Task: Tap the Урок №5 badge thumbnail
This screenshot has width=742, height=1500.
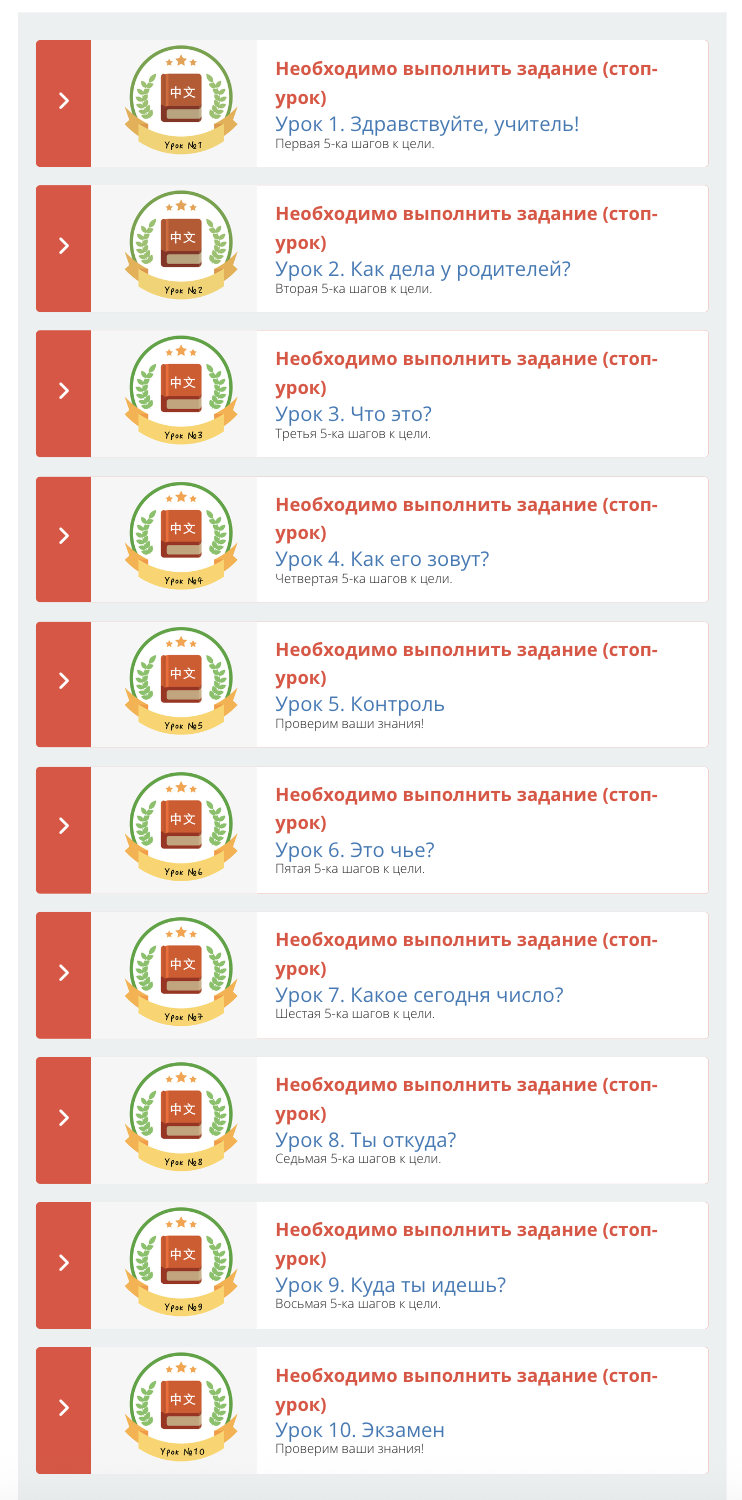Action: (182, 684)
